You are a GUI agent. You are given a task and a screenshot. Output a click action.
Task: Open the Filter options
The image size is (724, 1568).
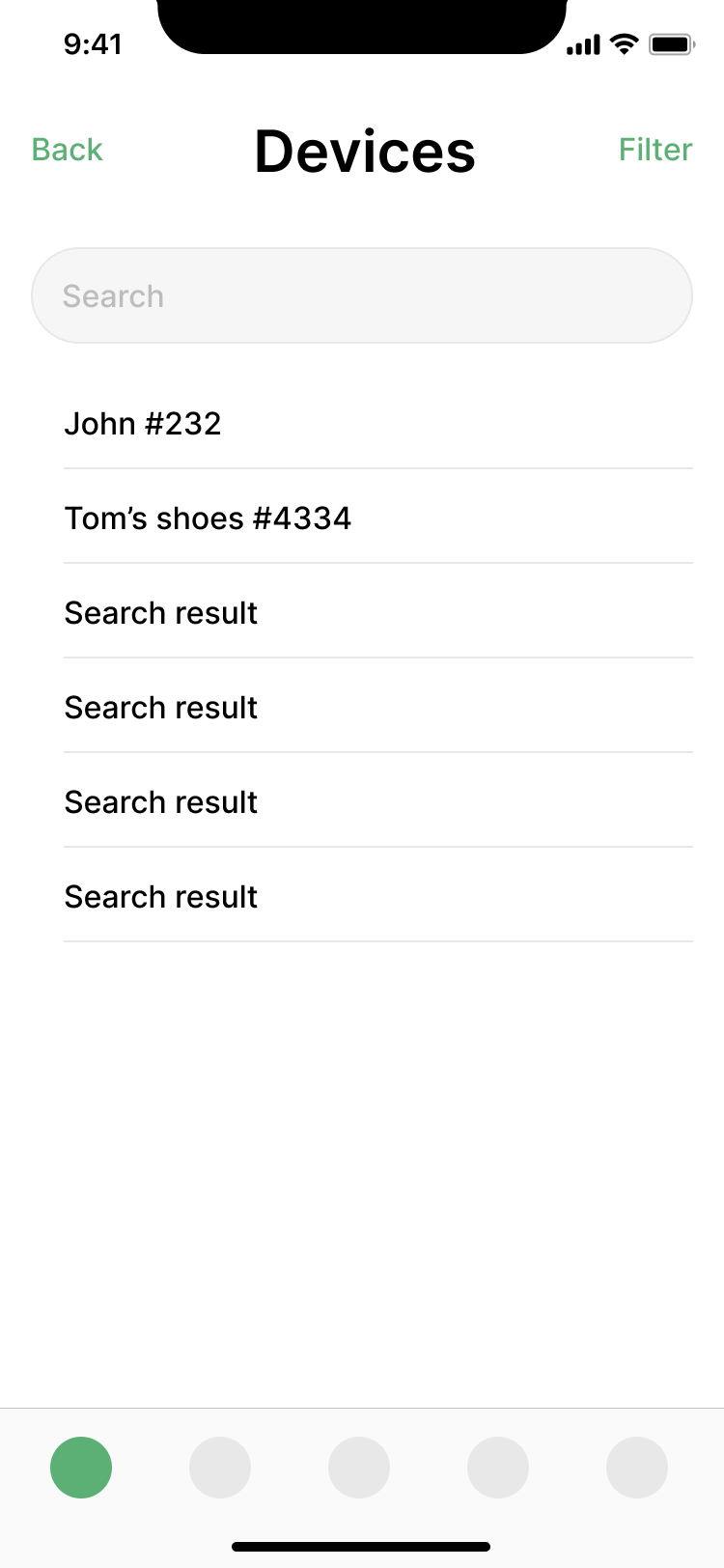coord(655,150)
